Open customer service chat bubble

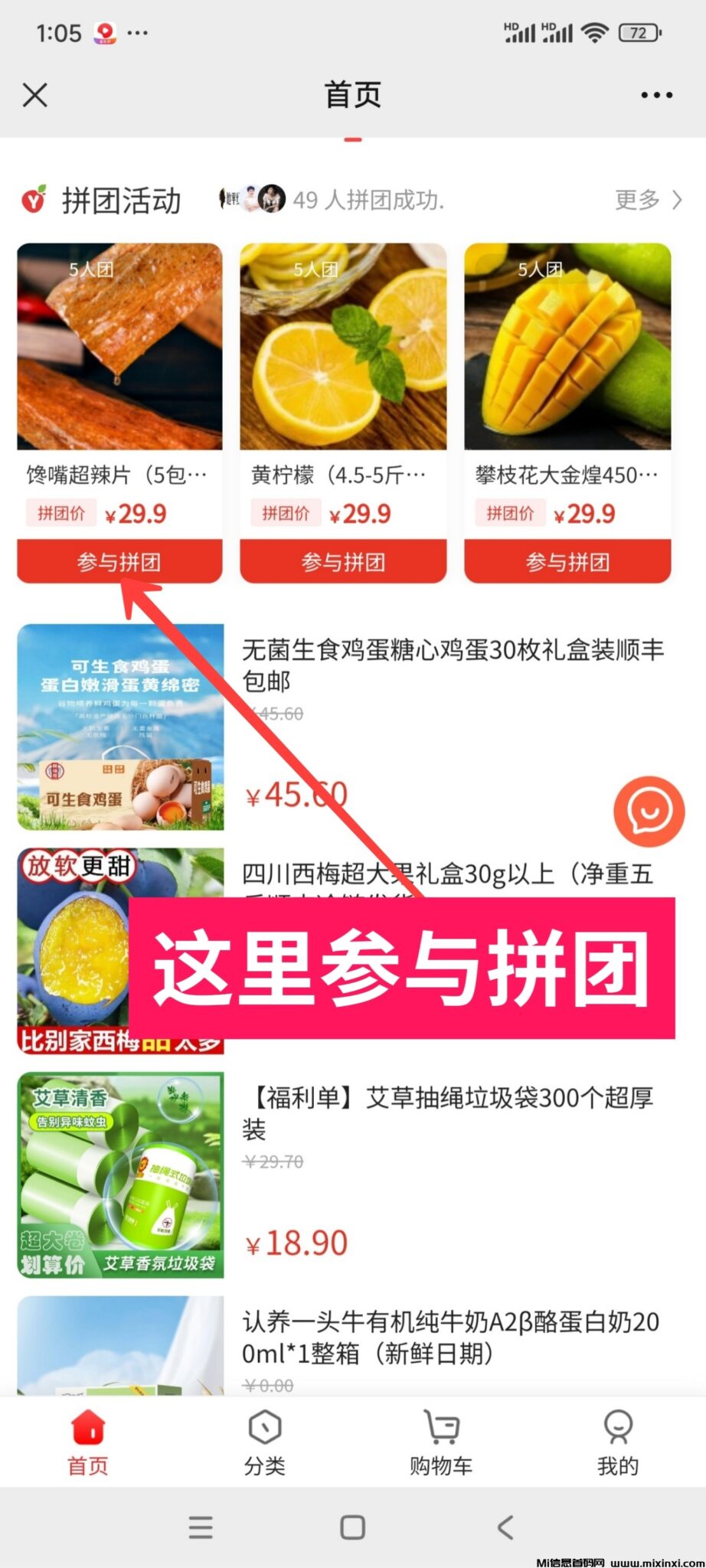(x=649, y=812)
